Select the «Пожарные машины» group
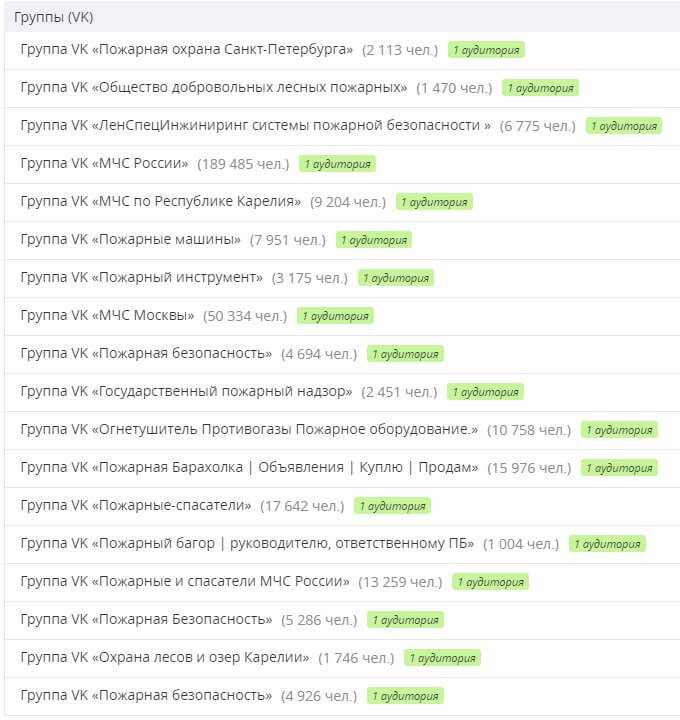 130,239
